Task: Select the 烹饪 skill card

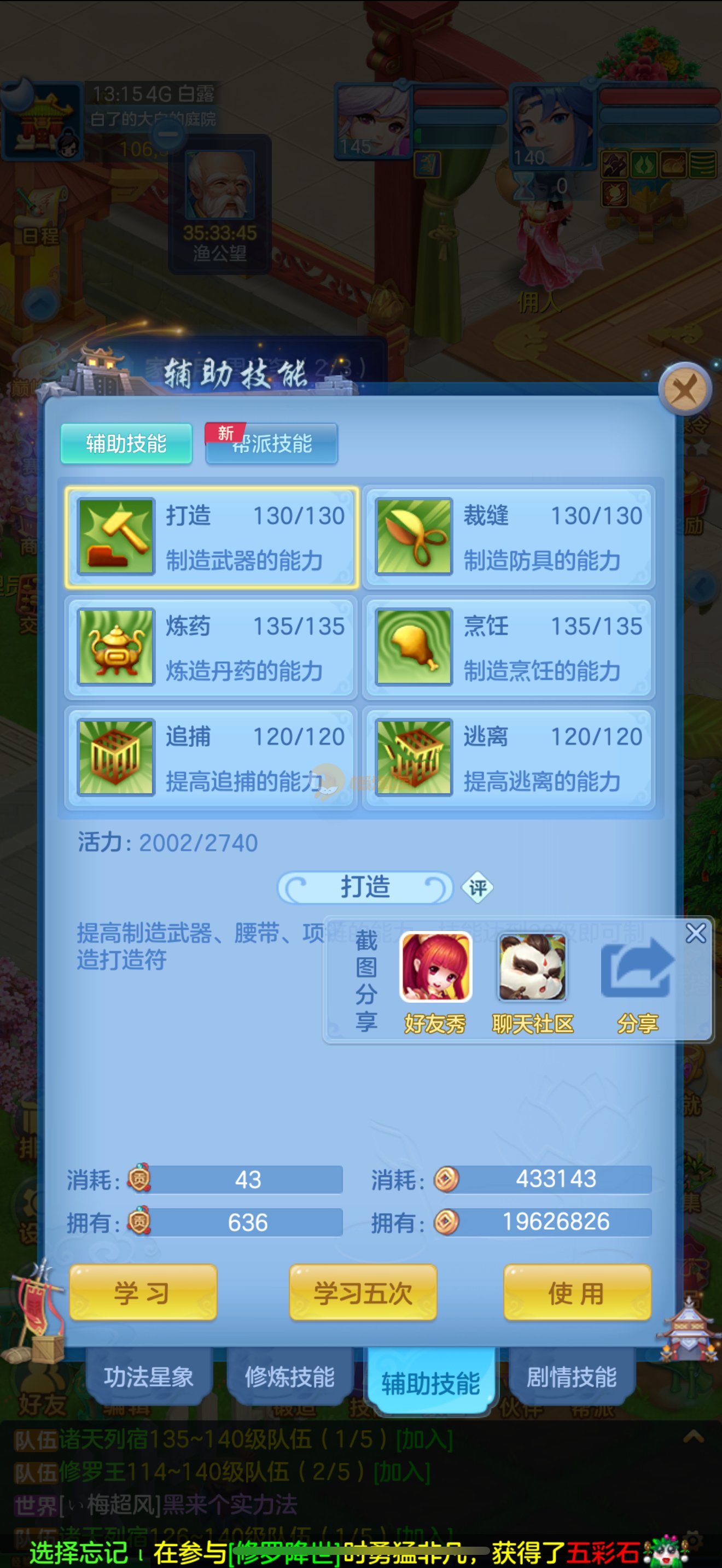Action: point(509,647)
